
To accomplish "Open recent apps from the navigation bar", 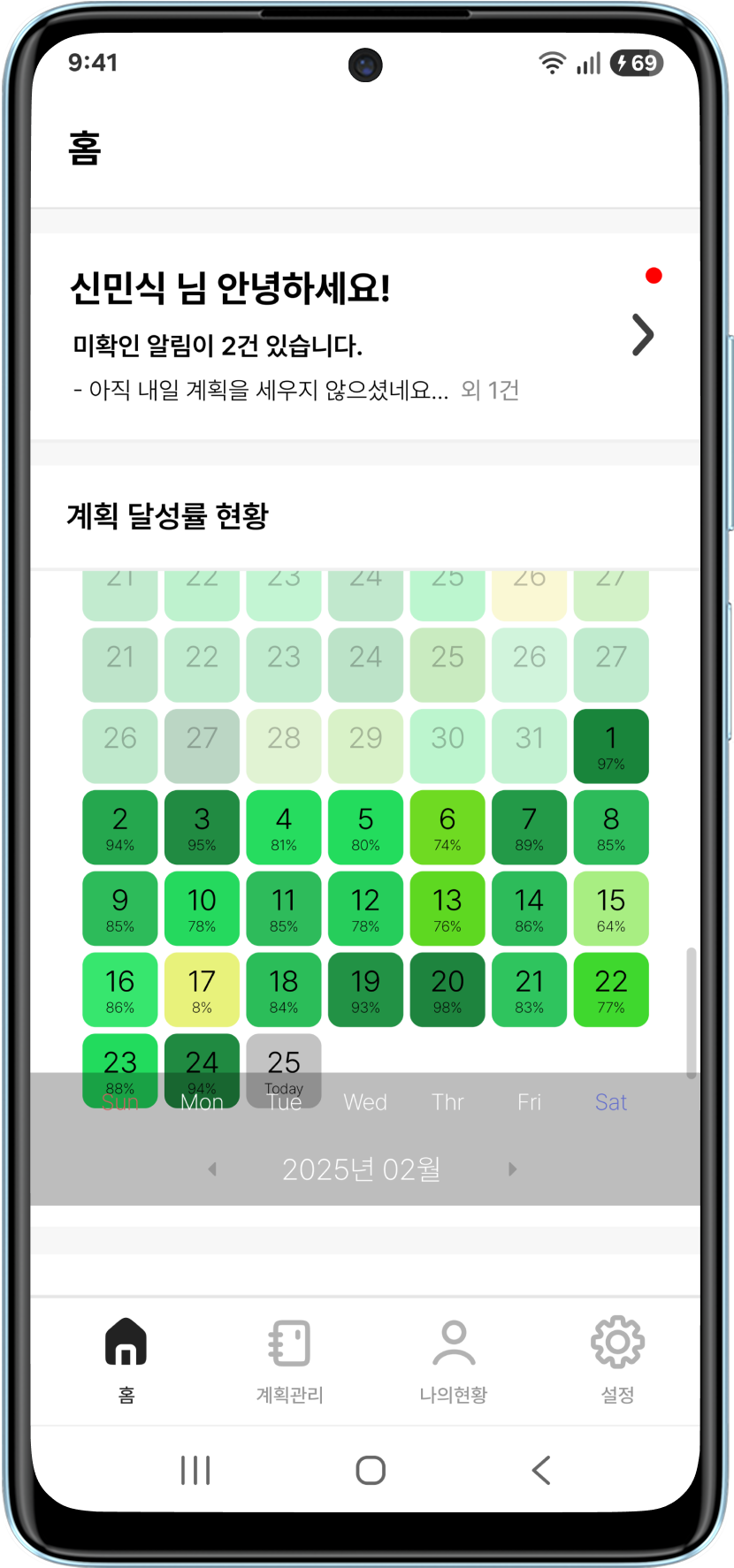I will 195,1470.
